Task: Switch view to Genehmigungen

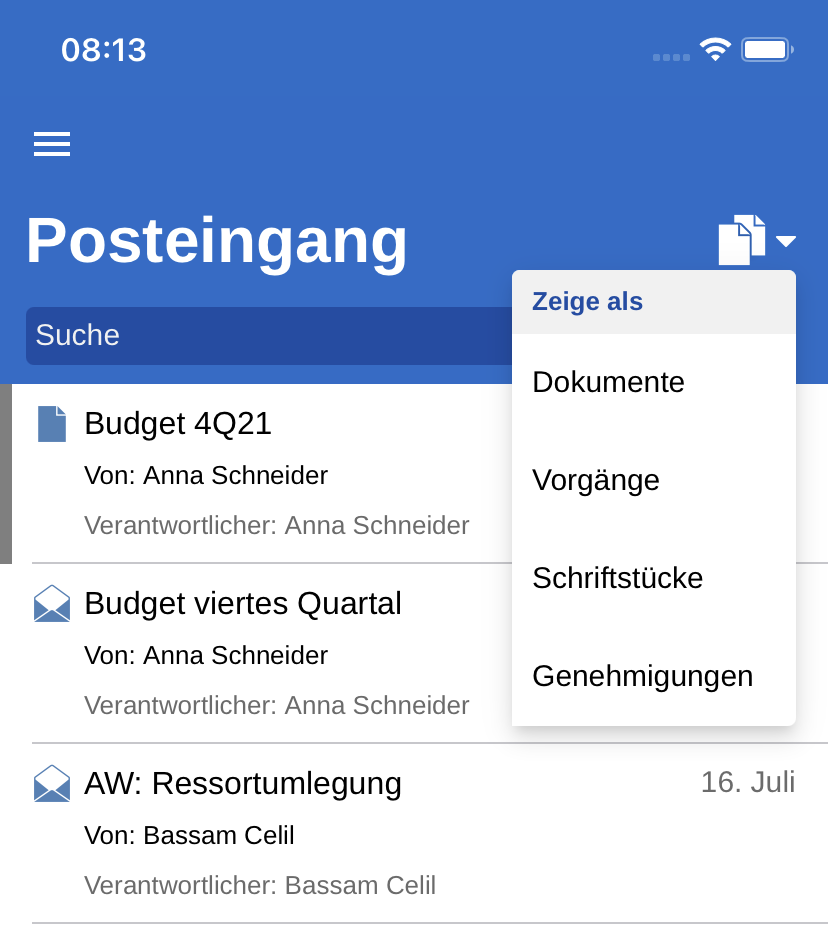Action: click(x=642, y=676)
